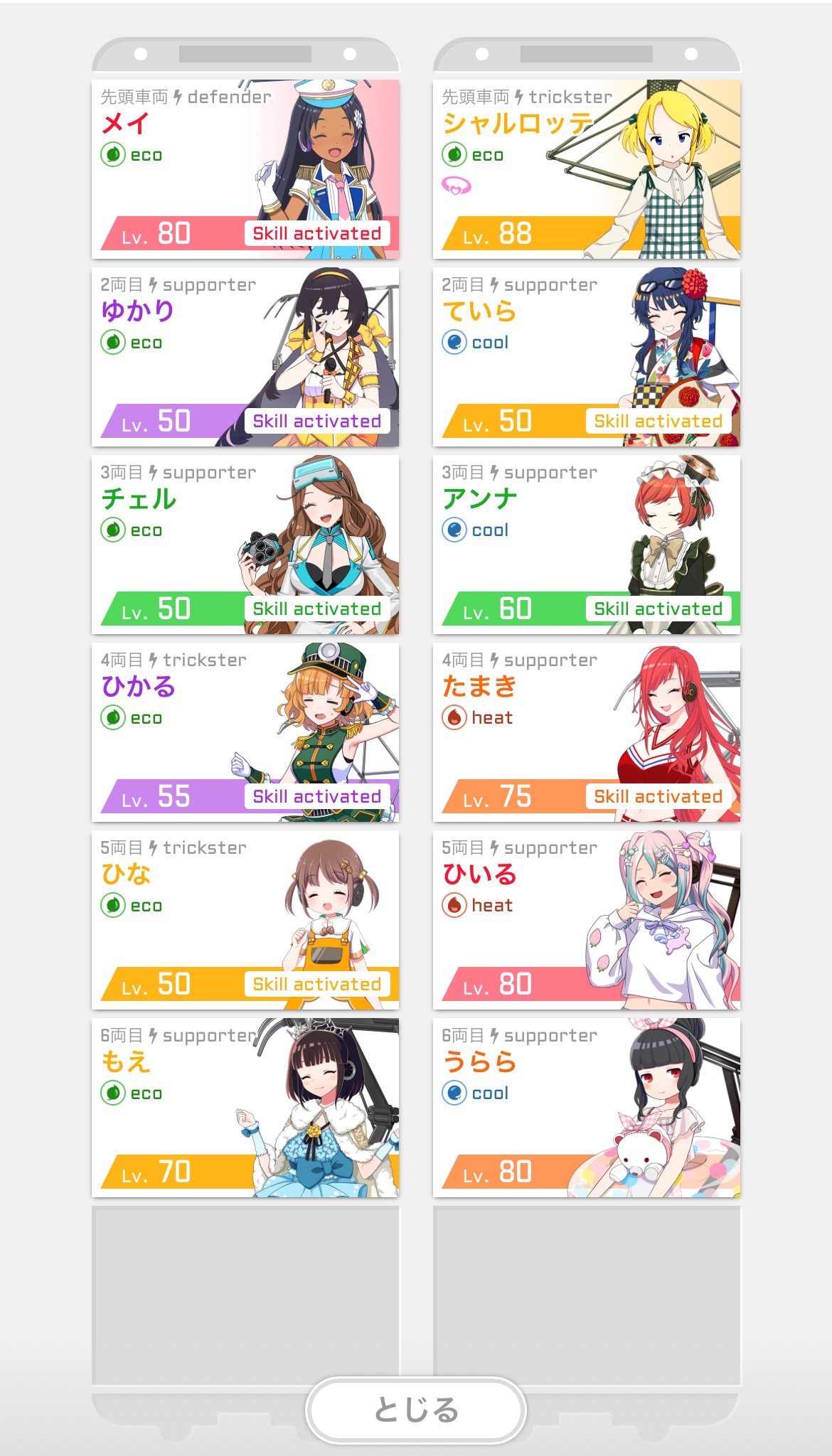Tap たまき heat supporter card
This screenshot has height=1456, width=832.
pyautogui.click(x=586, y=732)
